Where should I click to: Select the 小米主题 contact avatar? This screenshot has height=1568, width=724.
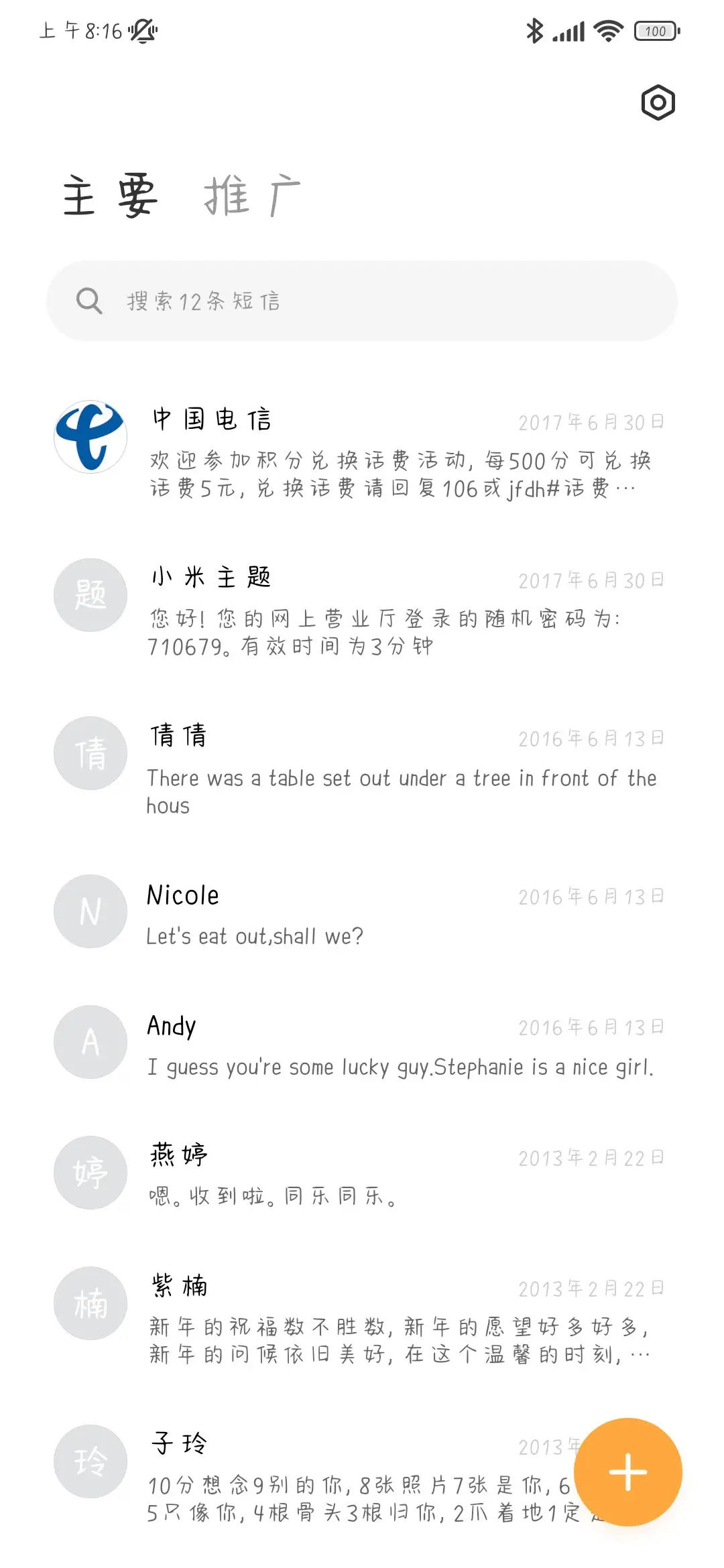pos(89,595)
